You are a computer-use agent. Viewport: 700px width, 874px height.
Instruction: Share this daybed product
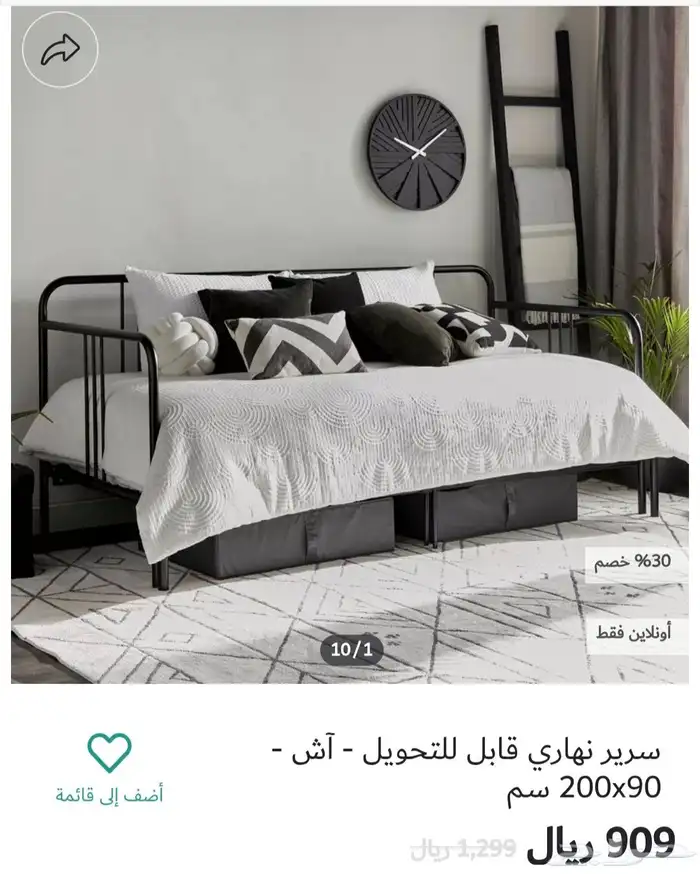point(59,50)
